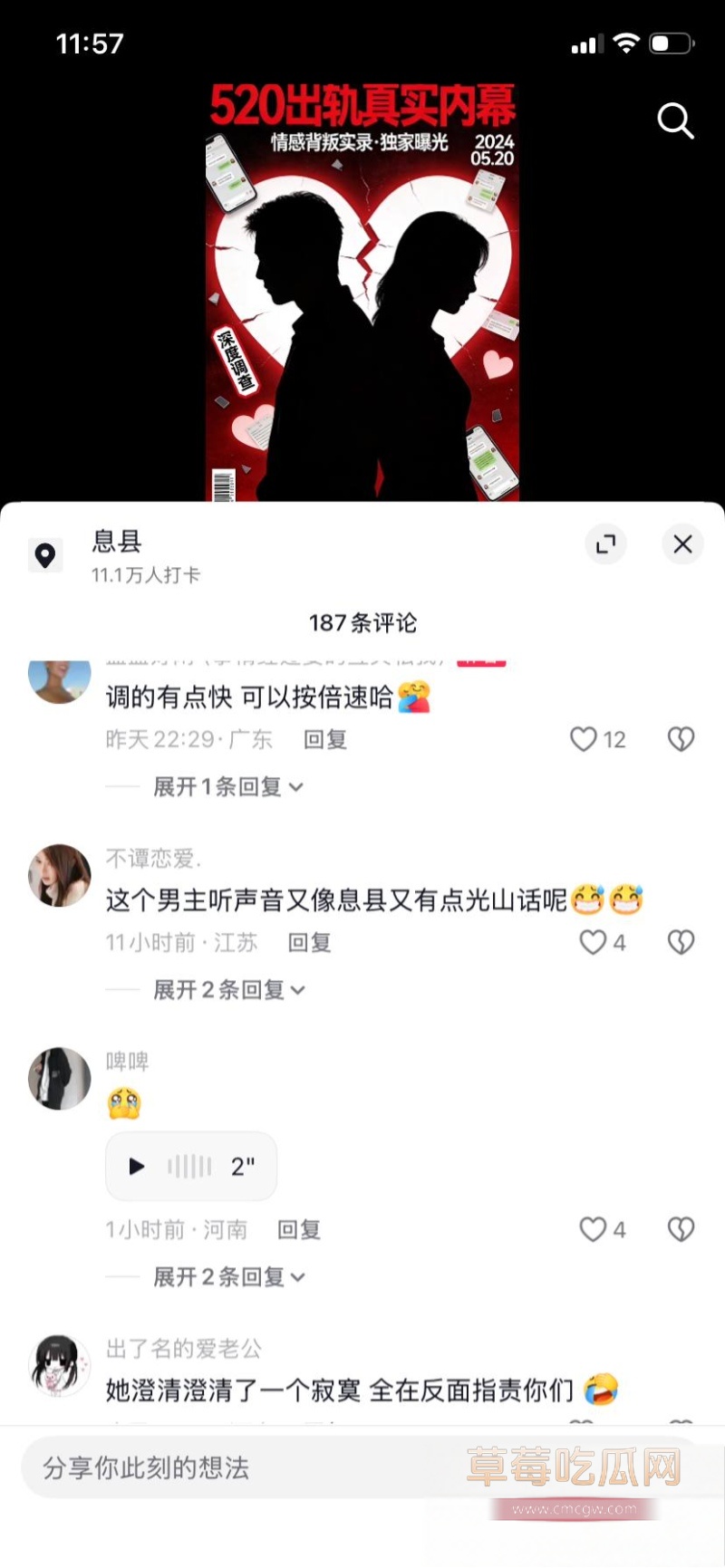Tap 回复 to reply to the first comment

(x=324, y=738)
